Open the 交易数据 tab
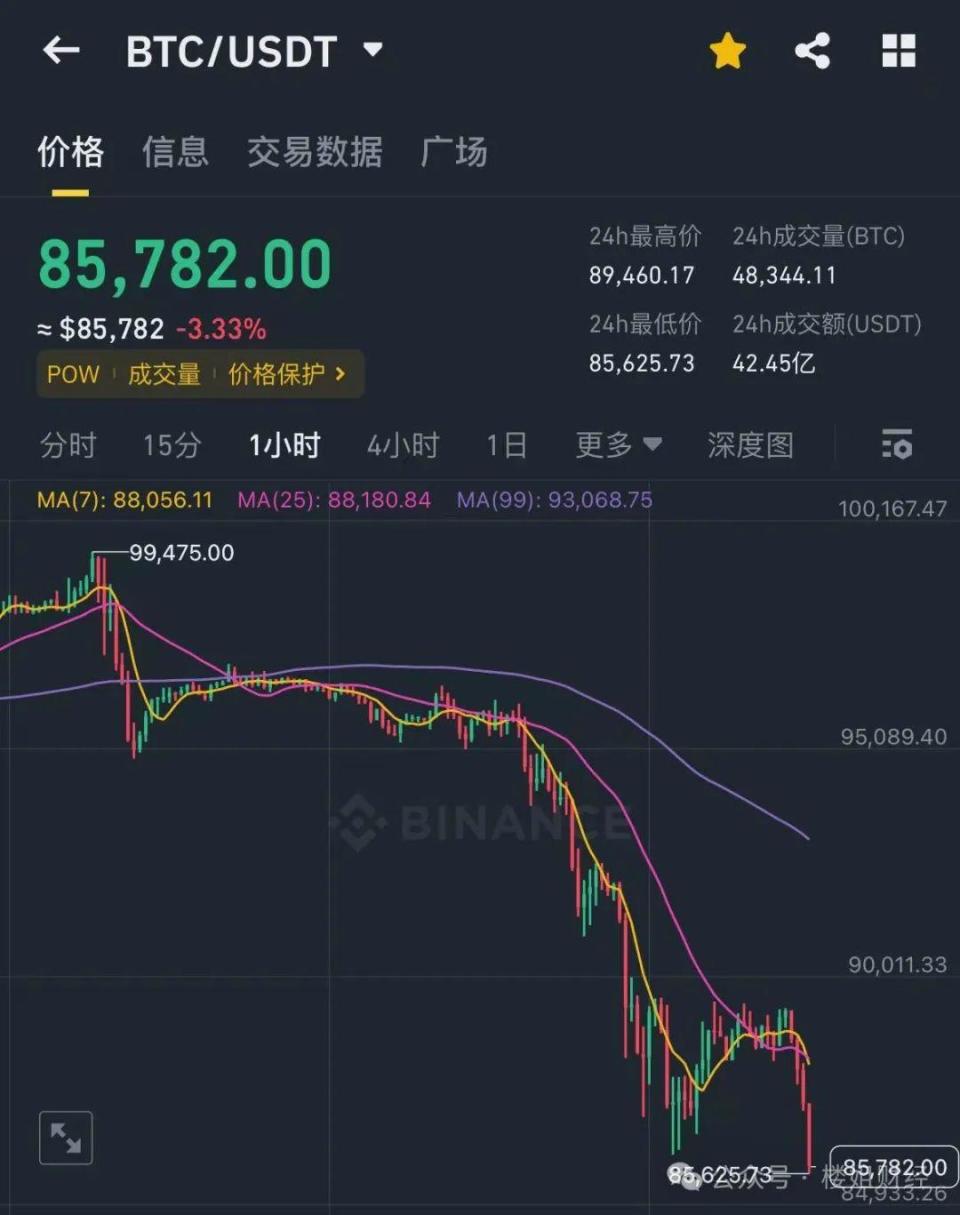 (314, 153)
